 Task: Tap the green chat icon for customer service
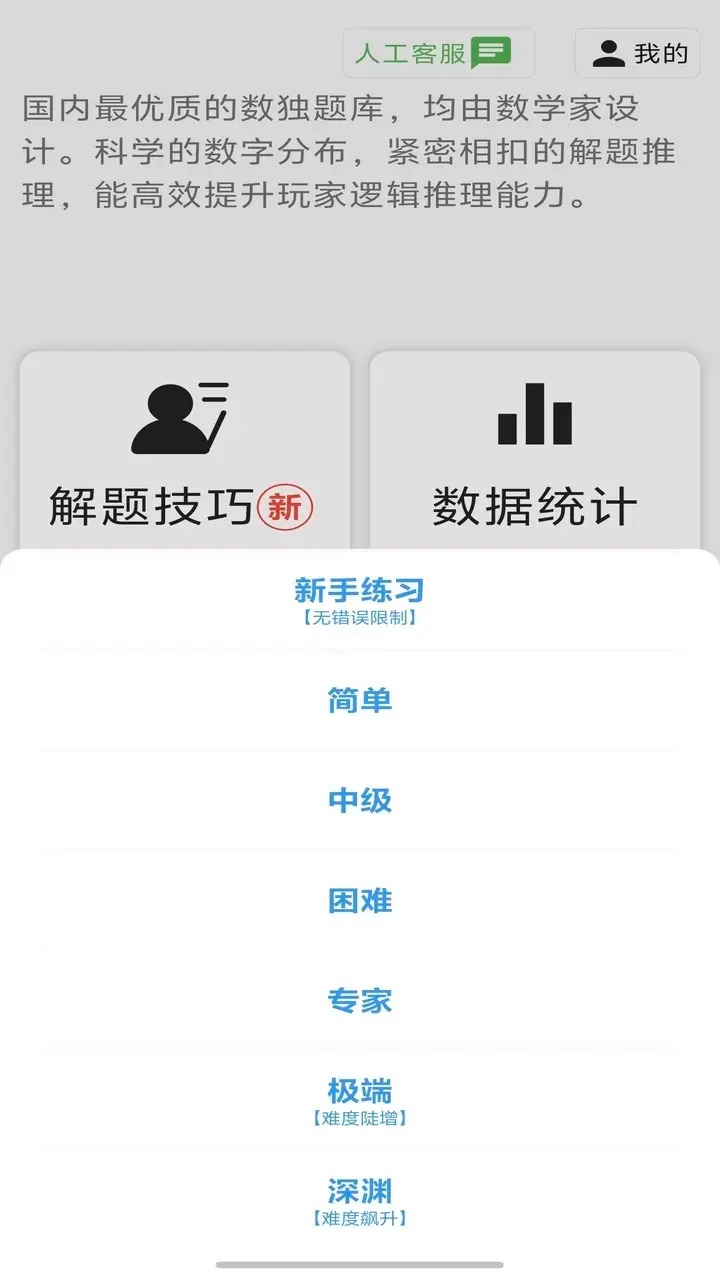pyautogui.click(x=492, y=53)
